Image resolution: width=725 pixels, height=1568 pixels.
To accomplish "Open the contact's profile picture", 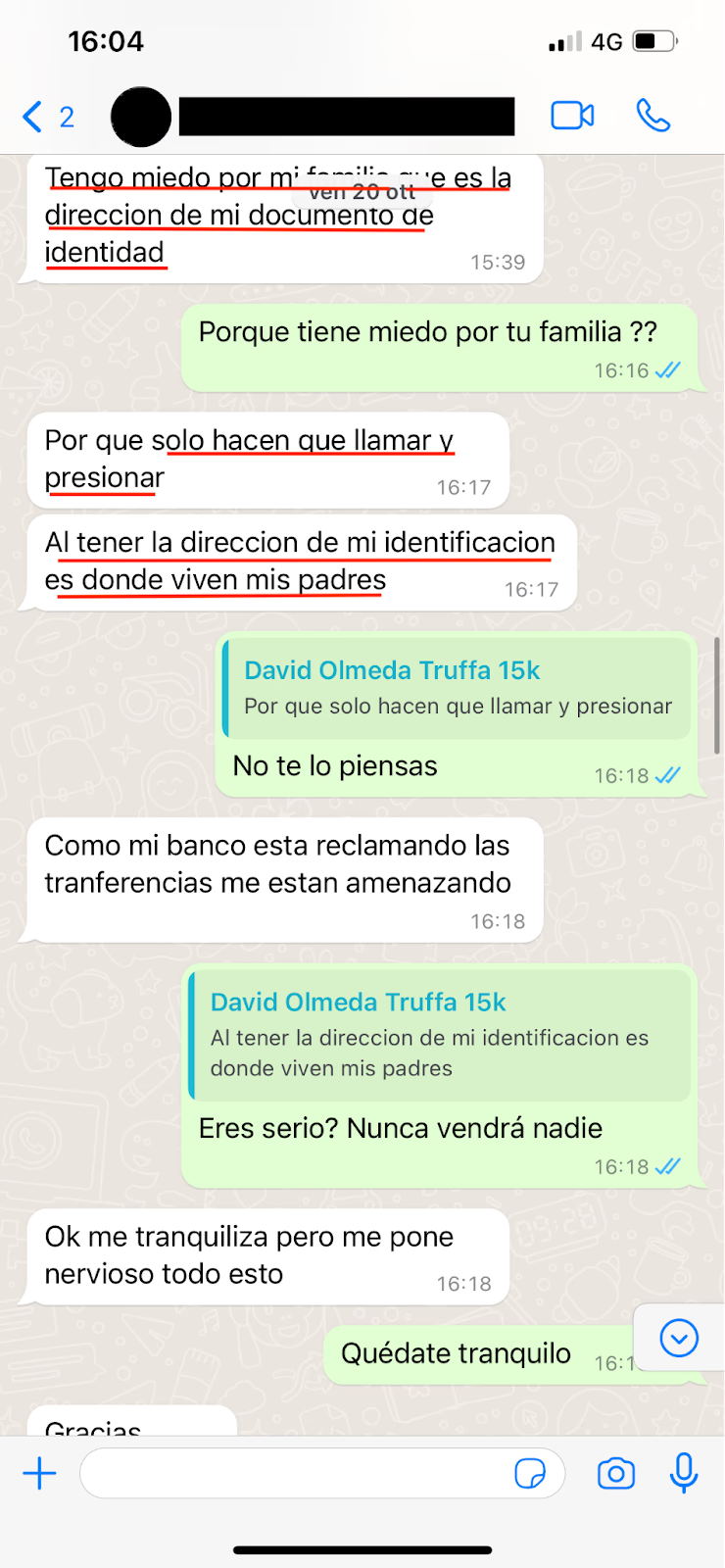I will pos(141,117).
